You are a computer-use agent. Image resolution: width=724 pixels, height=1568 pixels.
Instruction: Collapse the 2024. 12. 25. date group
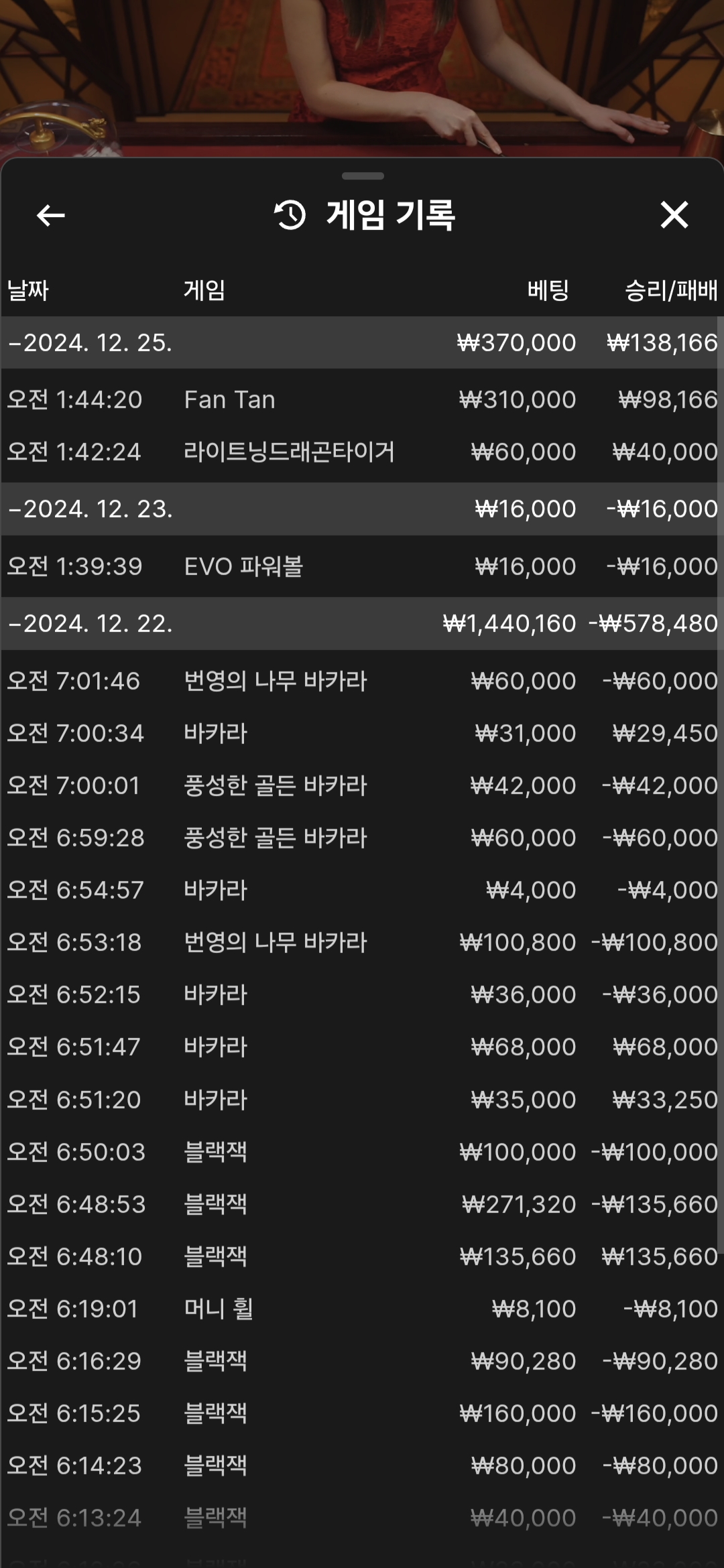click(362, 342)
